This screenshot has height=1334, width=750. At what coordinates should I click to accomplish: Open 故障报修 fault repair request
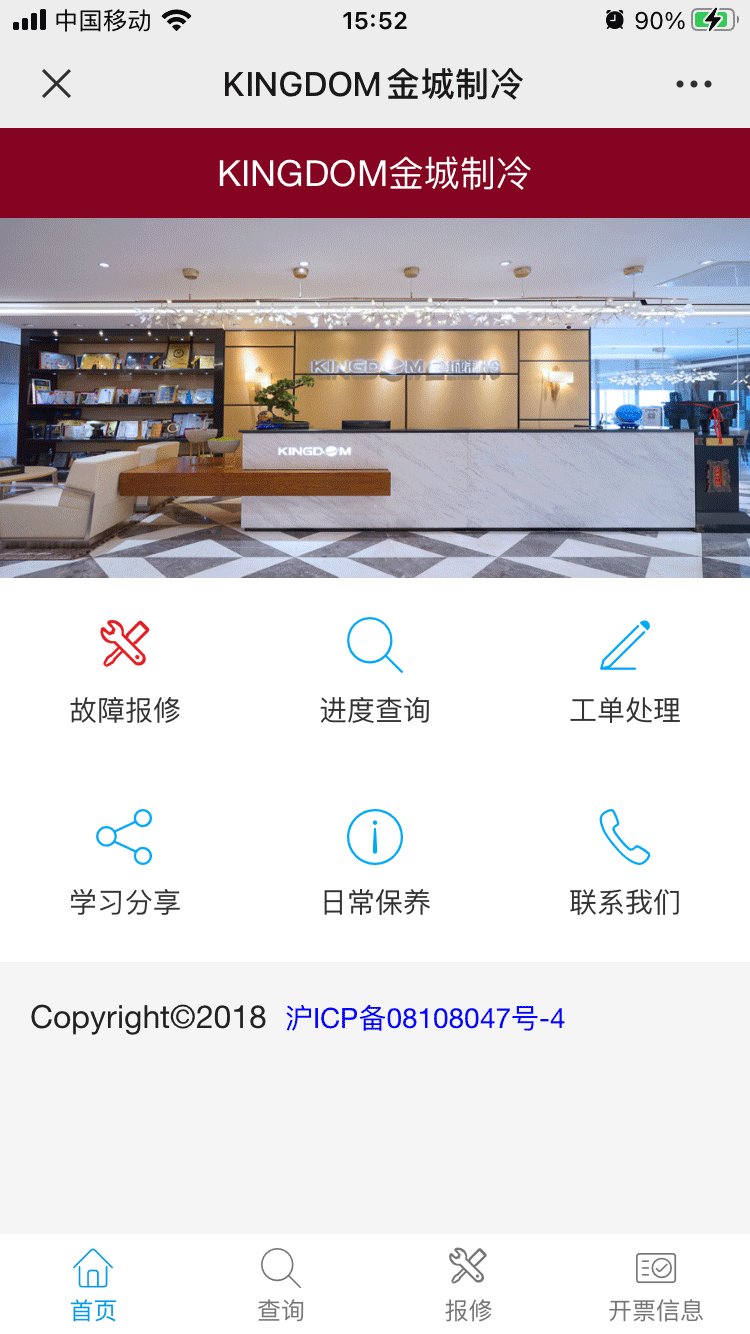tap(125, 670)
